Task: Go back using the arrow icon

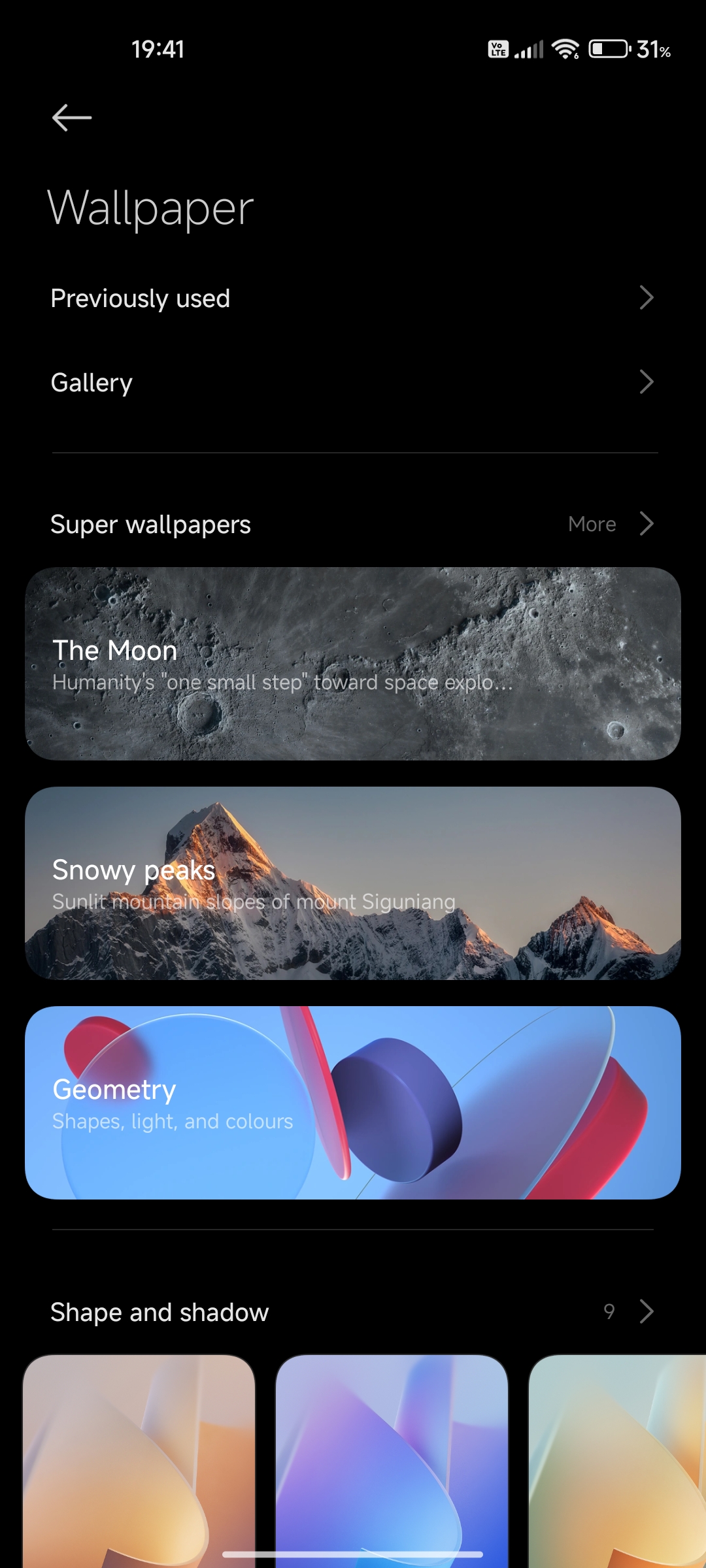Action: (72, 118)
